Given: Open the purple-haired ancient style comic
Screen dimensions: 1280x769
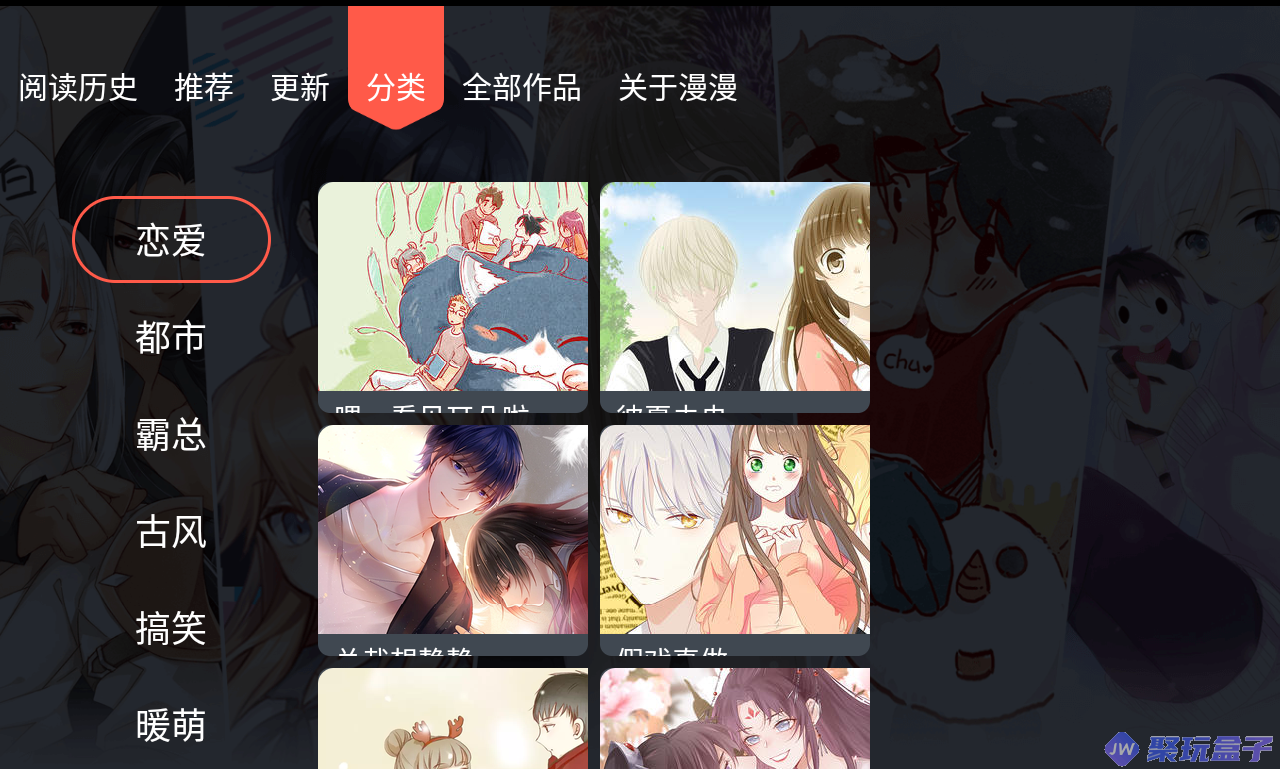Looking at the screenshot, I should [735, 718].
